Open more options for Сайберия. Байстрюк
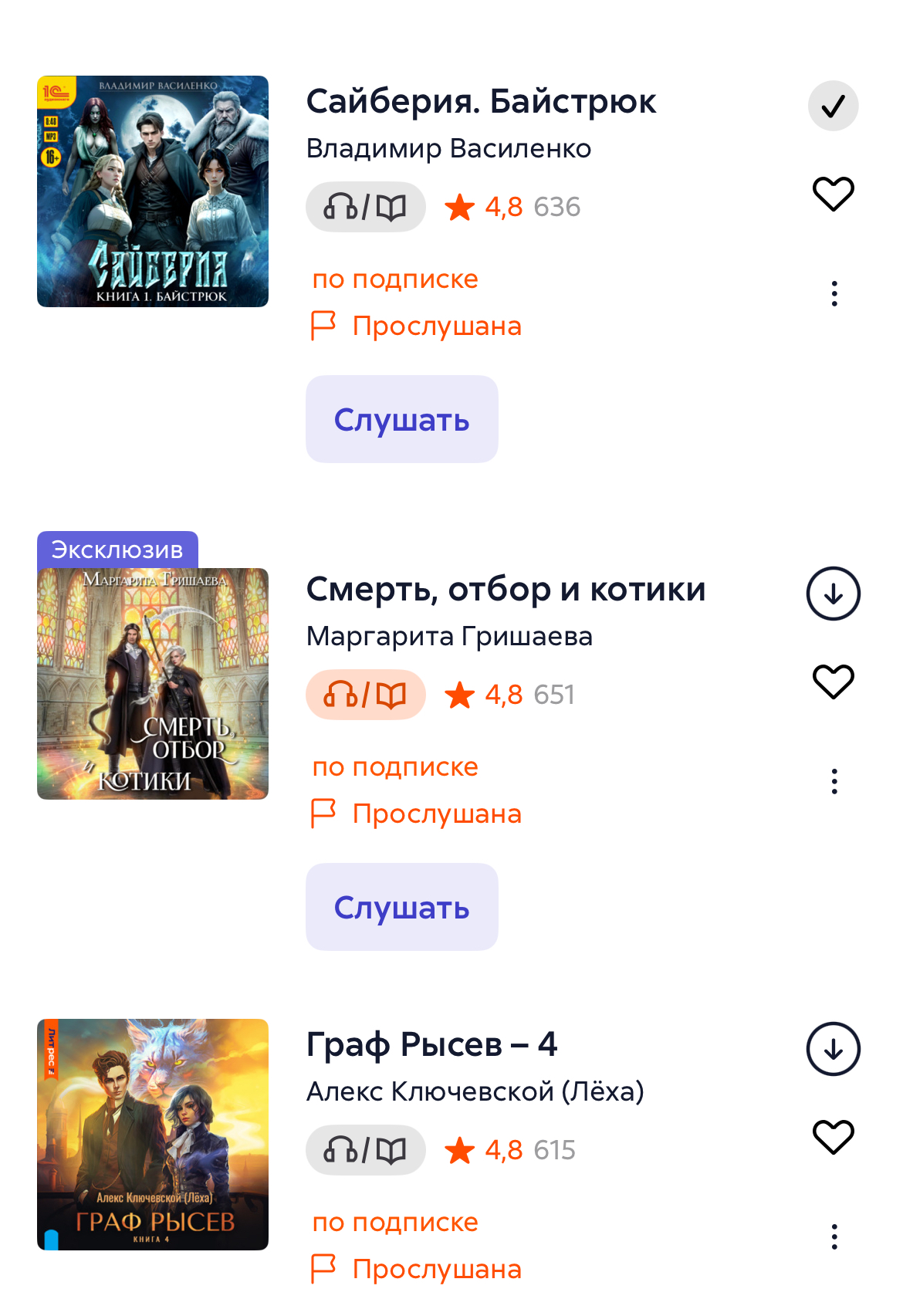 (834, 293)
